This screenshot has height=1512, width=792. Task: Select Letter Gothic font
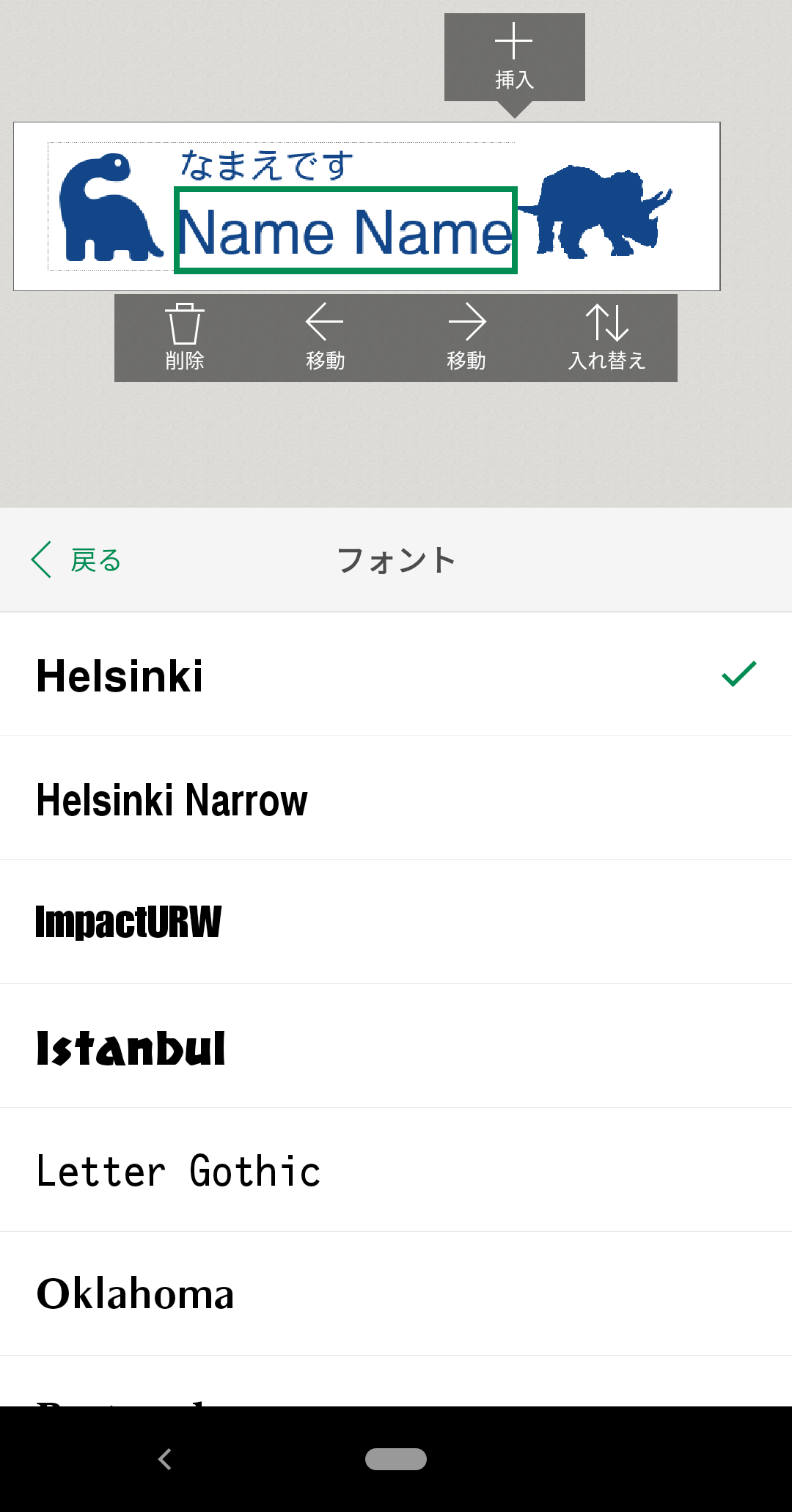coord(396,1170)
